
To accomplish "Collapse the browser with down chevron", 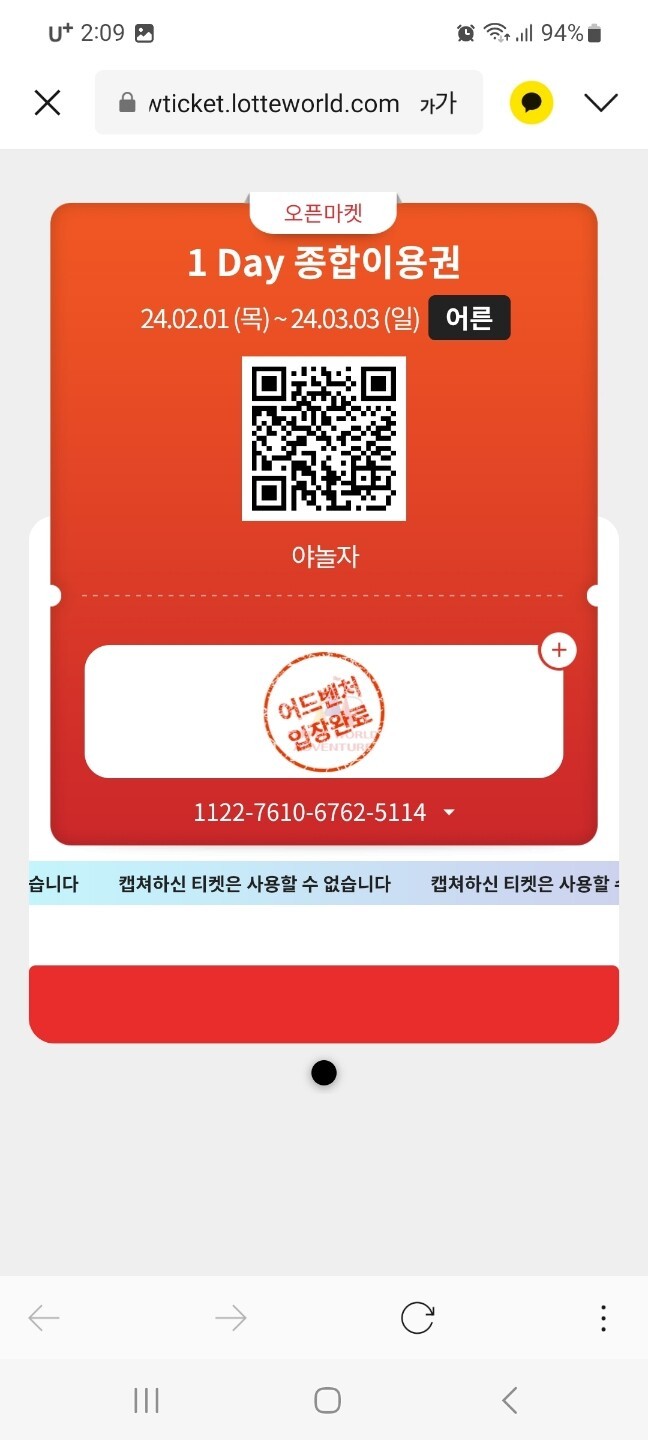I will [x=601, y=102].
